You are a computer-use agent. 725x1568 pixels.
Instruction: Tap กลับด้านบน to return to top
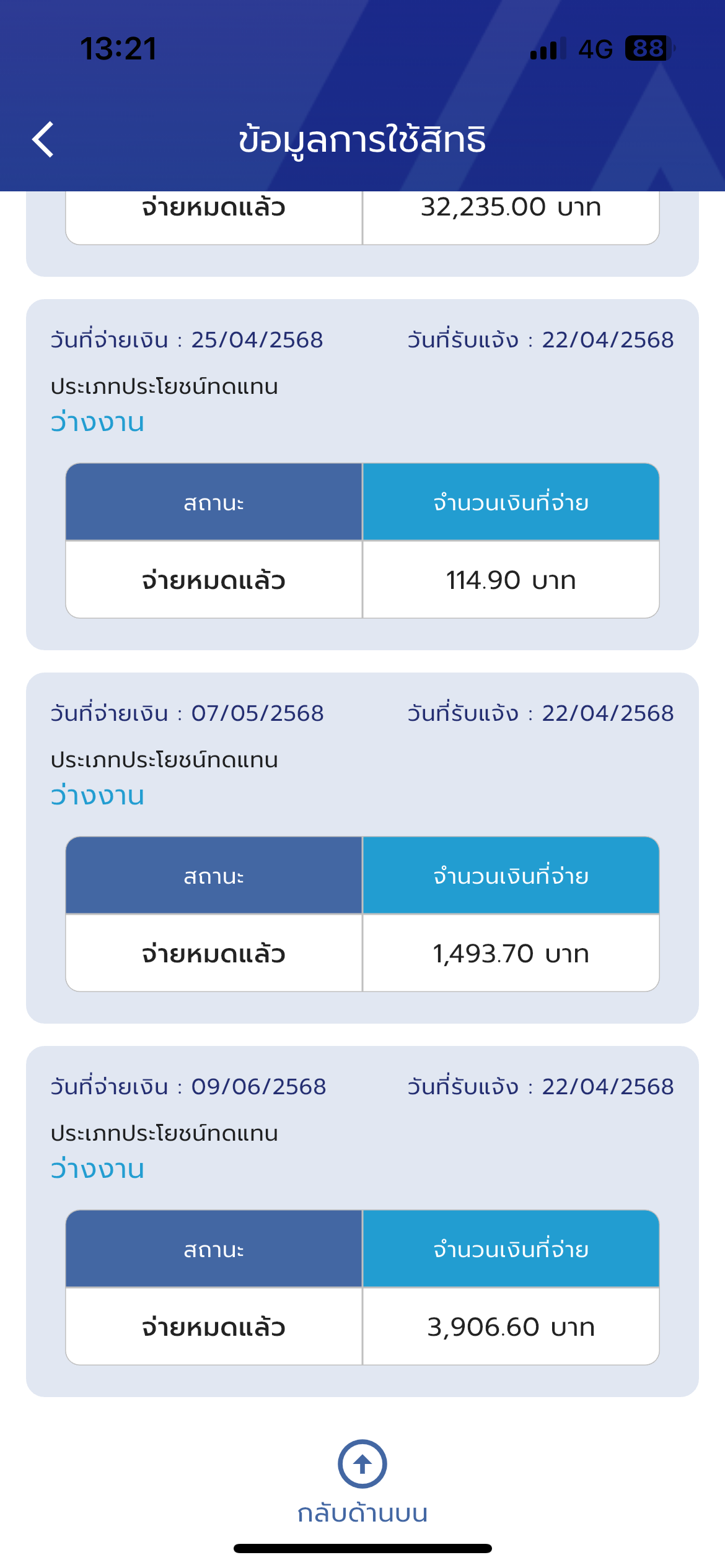coord(362,1482)
